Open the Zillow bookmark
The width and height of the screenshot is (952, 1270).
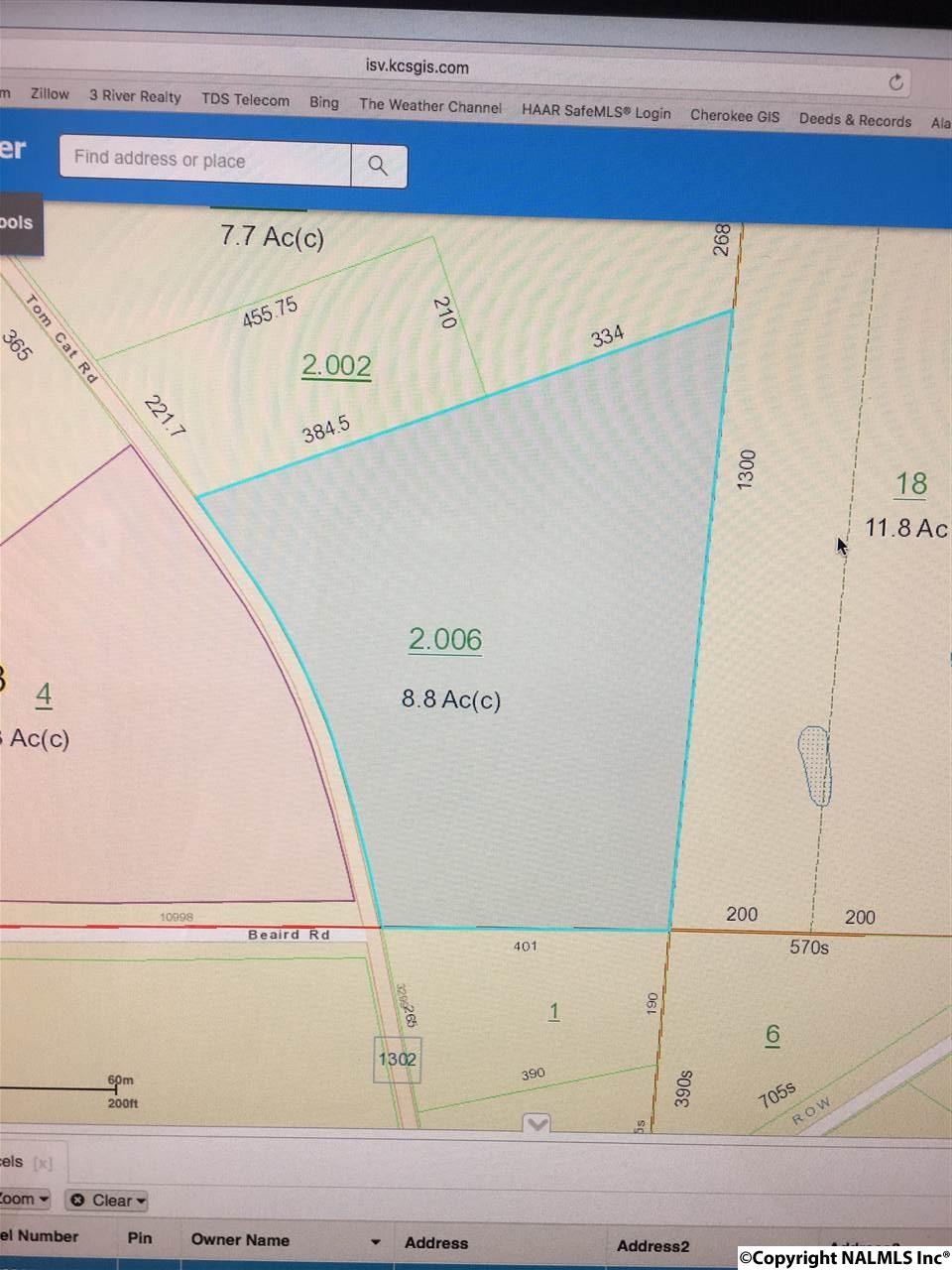coord(50,94)
